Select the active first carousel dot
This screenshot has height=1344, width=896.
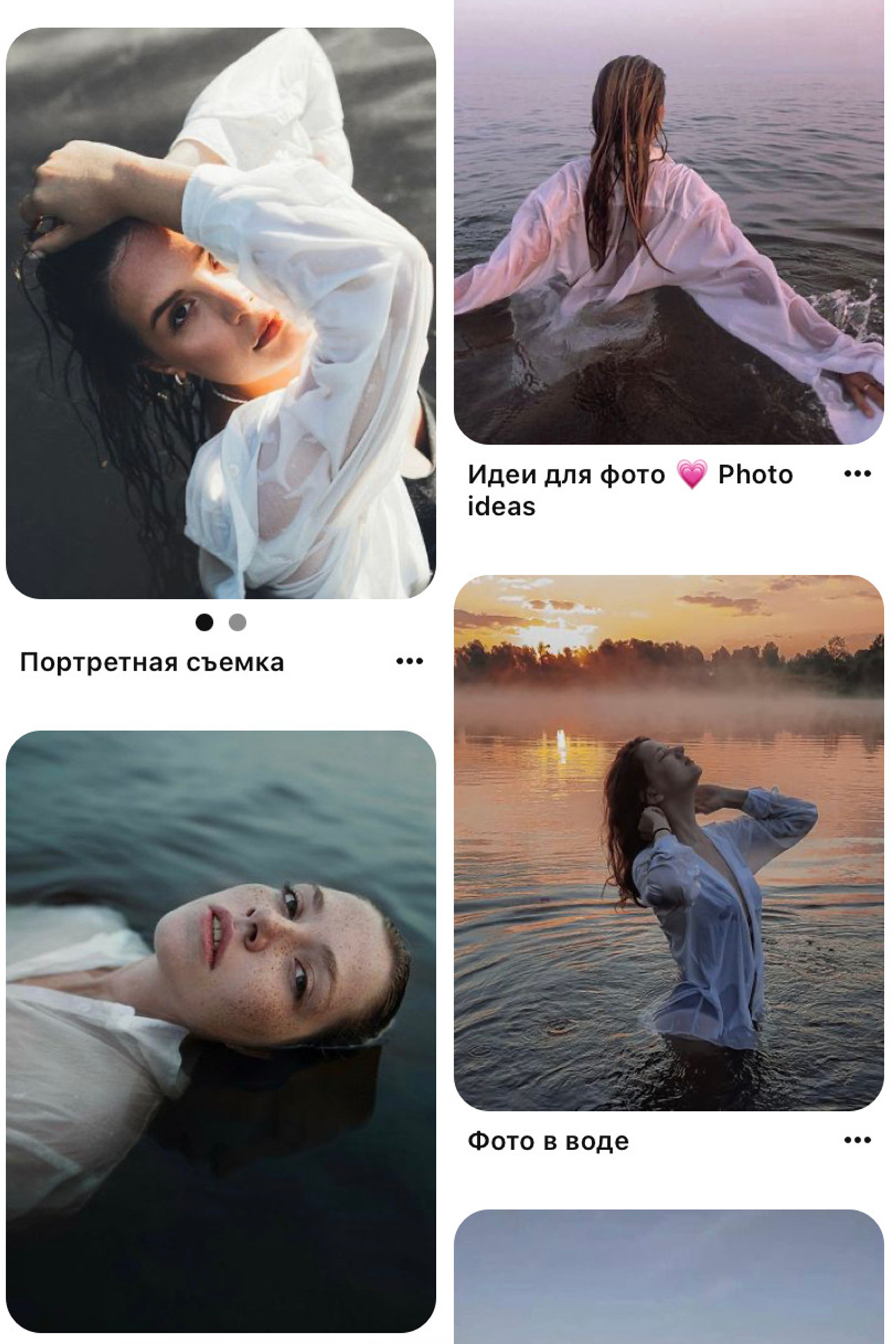[x=204, y=620]
